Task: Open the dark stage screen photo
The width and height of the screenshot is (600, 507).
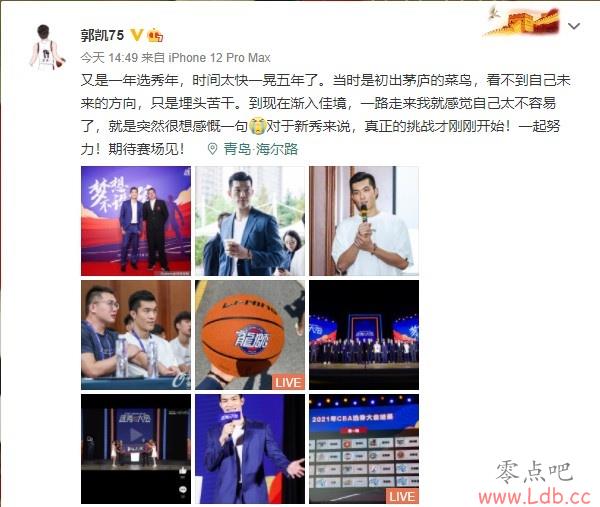Action: pyautogui.click(x=135, y=448)
